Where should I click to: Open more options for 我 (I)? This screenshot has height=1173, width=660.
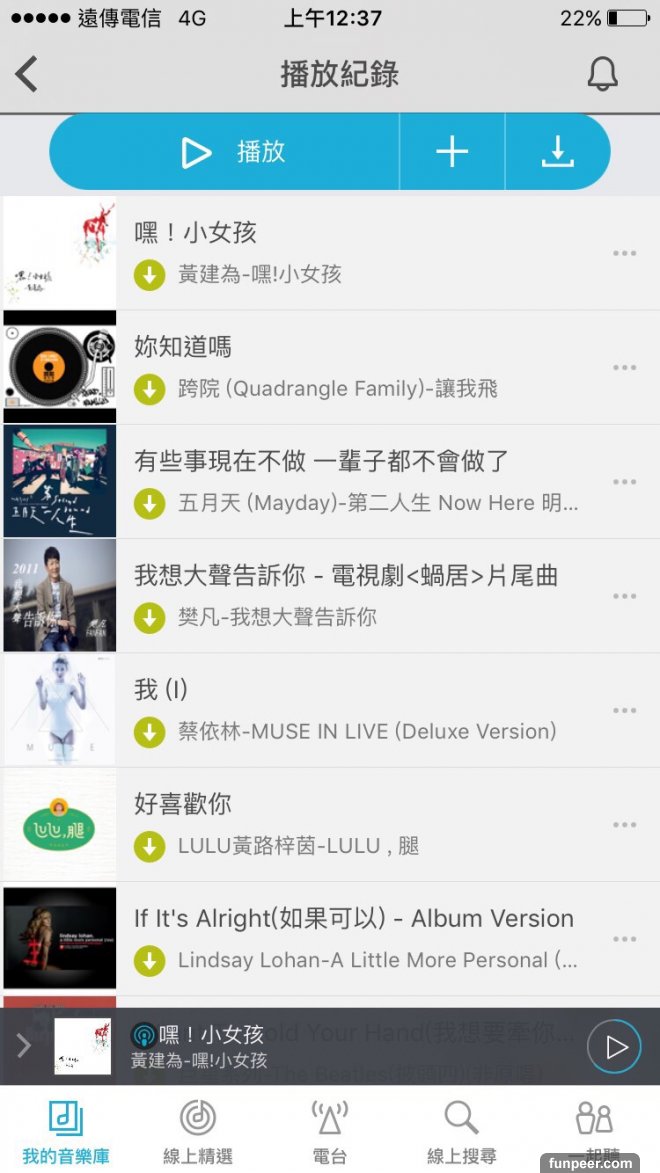click(x=625, y=710)
